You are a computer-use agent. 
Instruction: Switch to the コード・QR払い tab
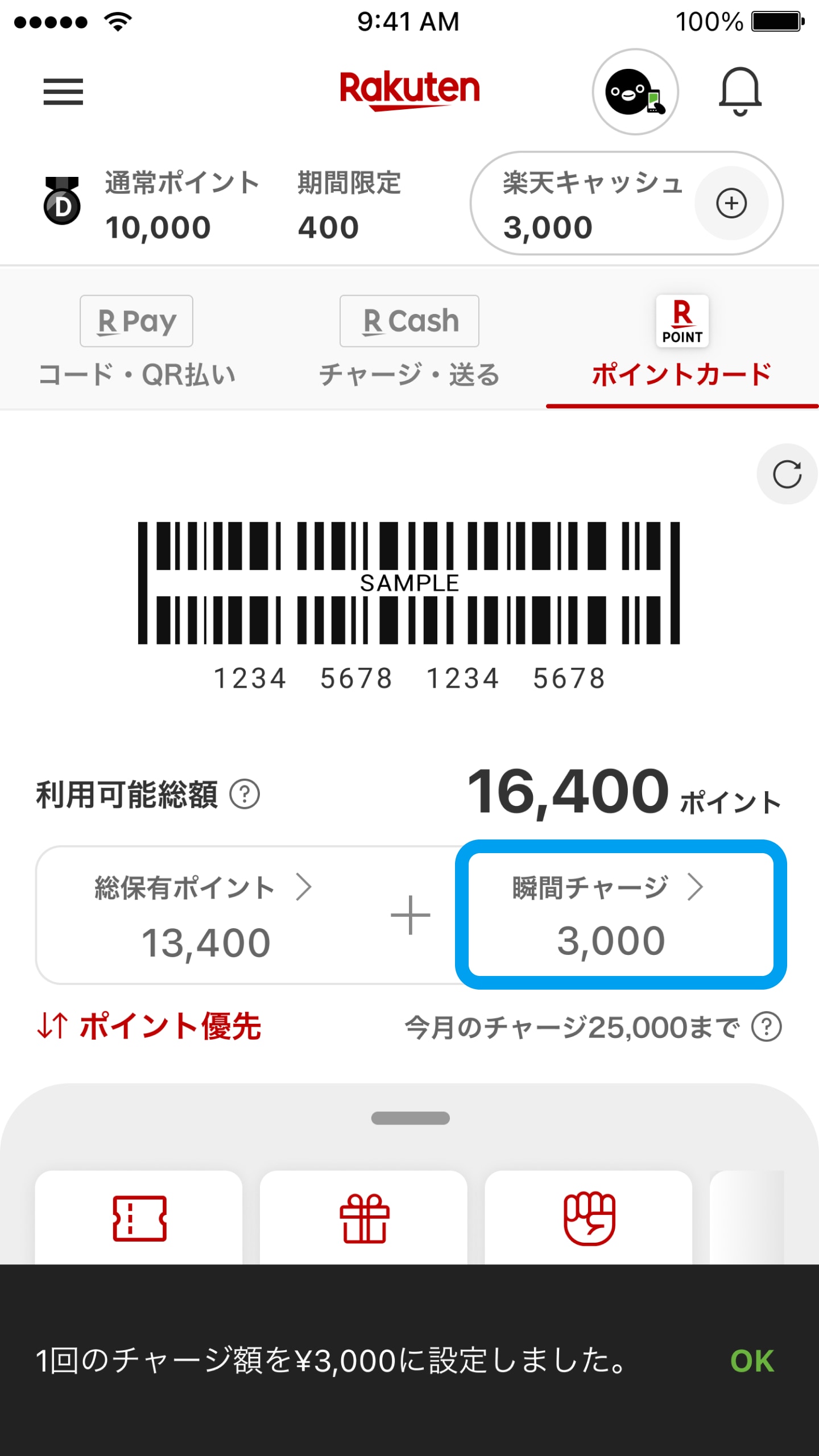click(x=136, y=342)
